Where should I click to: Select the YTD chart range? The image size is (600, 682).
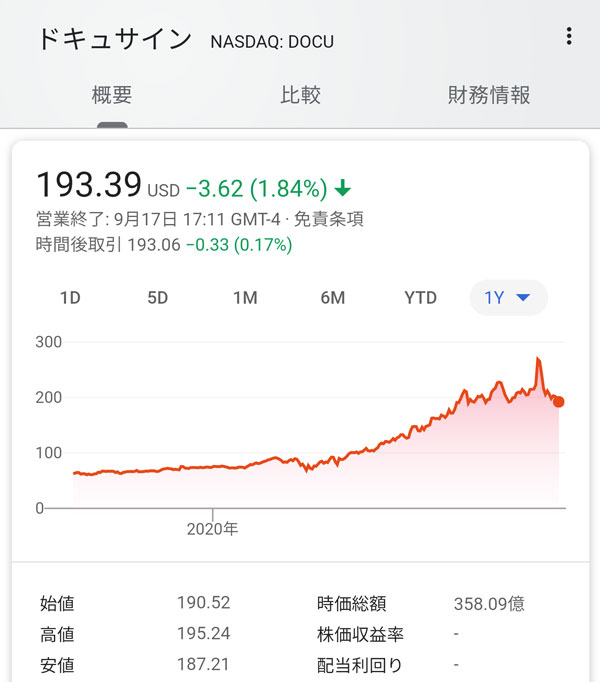click(x=420, y=298)
